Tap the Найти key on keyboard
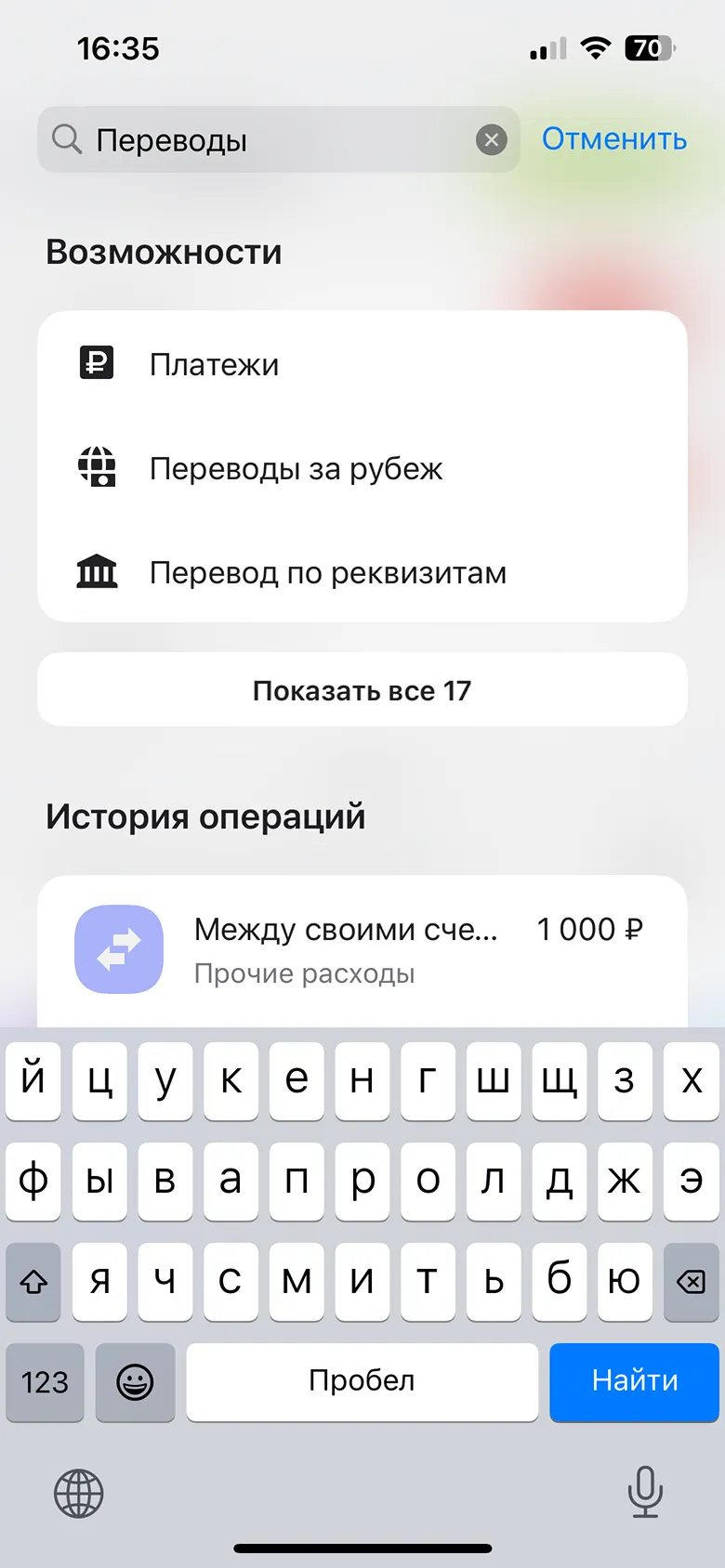Image resolution: width=725 pixels, height=1568 pixels. point(634,1381)
